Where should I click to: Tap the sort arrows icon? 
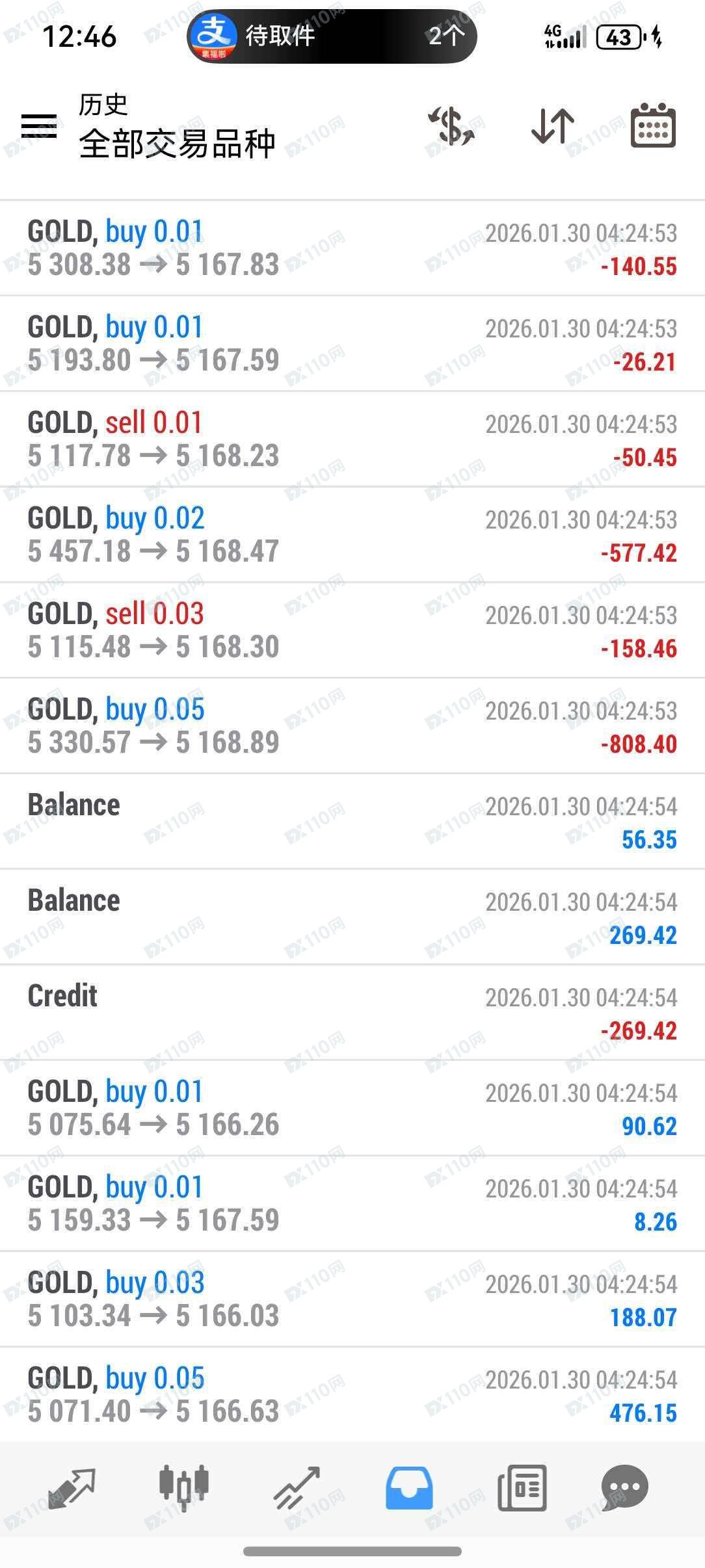tap(553, 125)
